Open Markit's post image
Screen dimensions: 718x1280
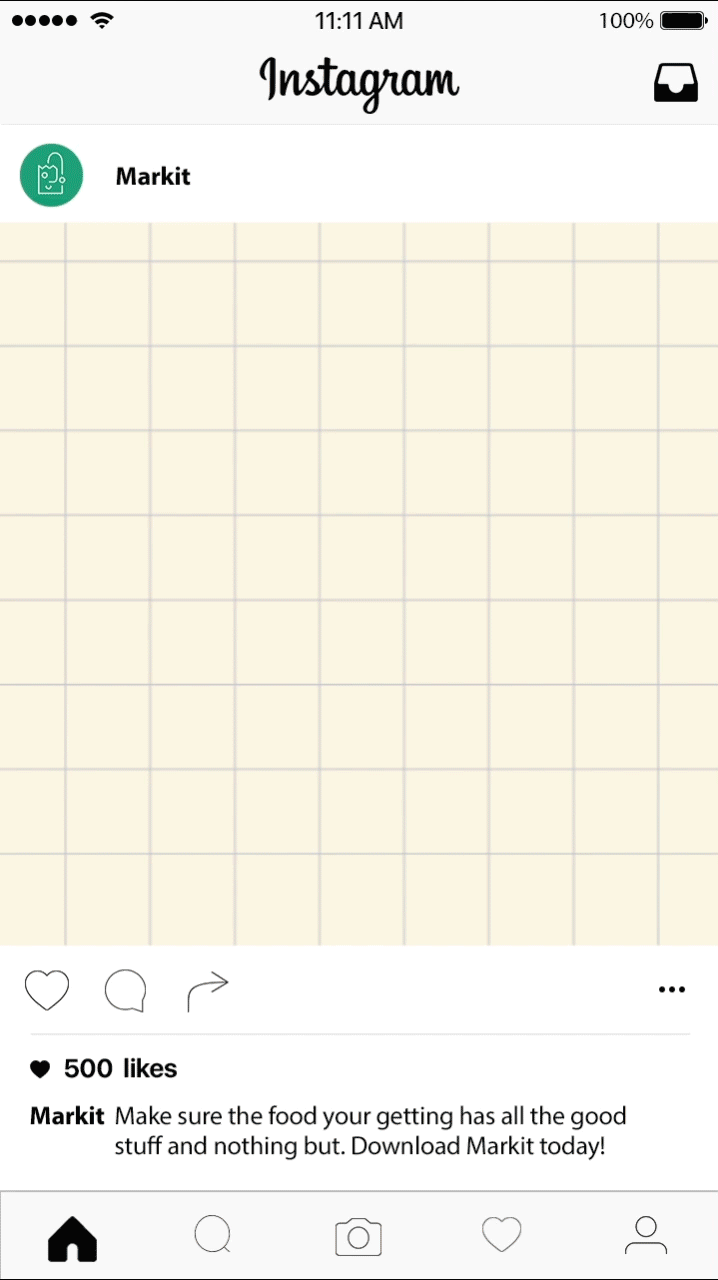(359, 583)
